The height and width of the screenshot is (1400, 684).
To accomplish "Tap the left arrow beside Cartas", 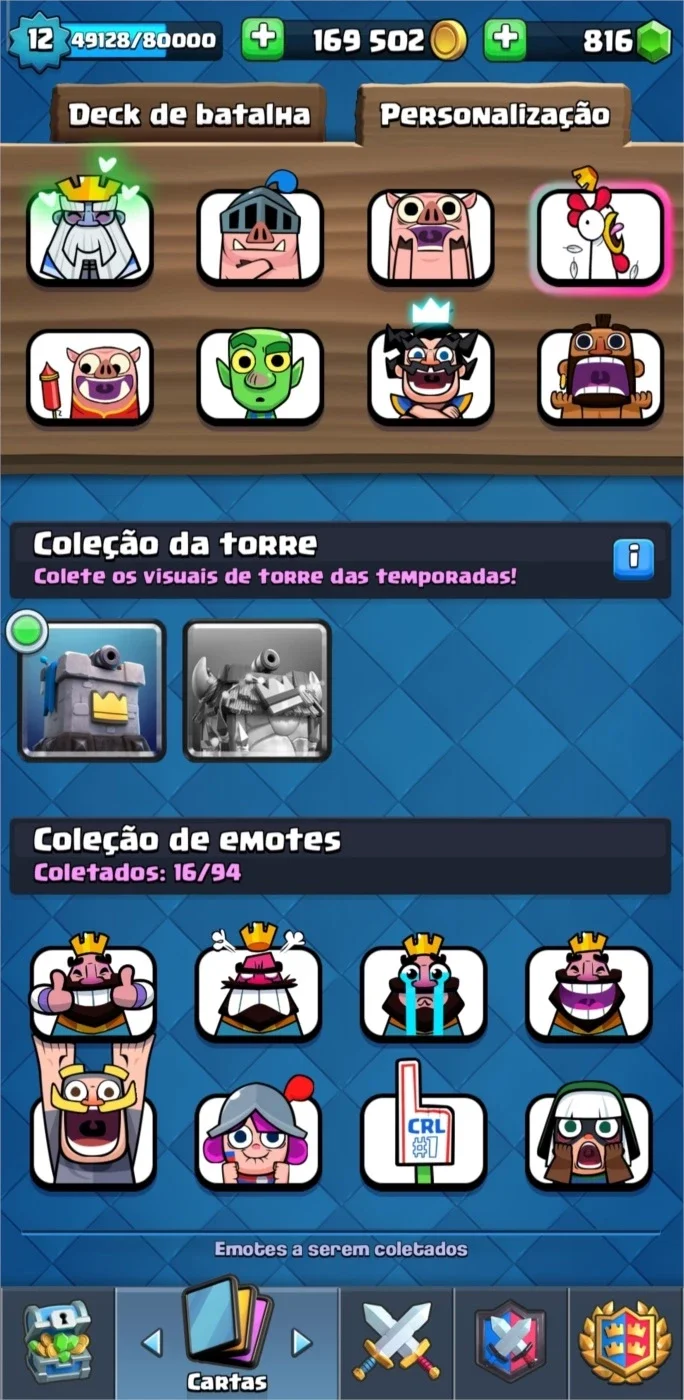I will pyautogui.click(x=152, y=1341).
